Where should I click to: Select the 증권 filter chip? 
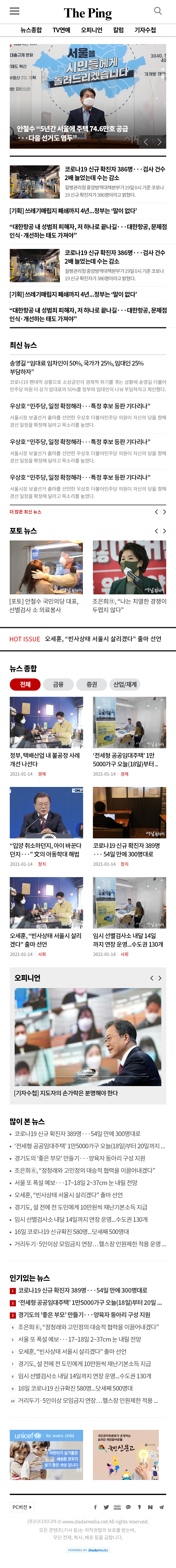coord(92,684)
